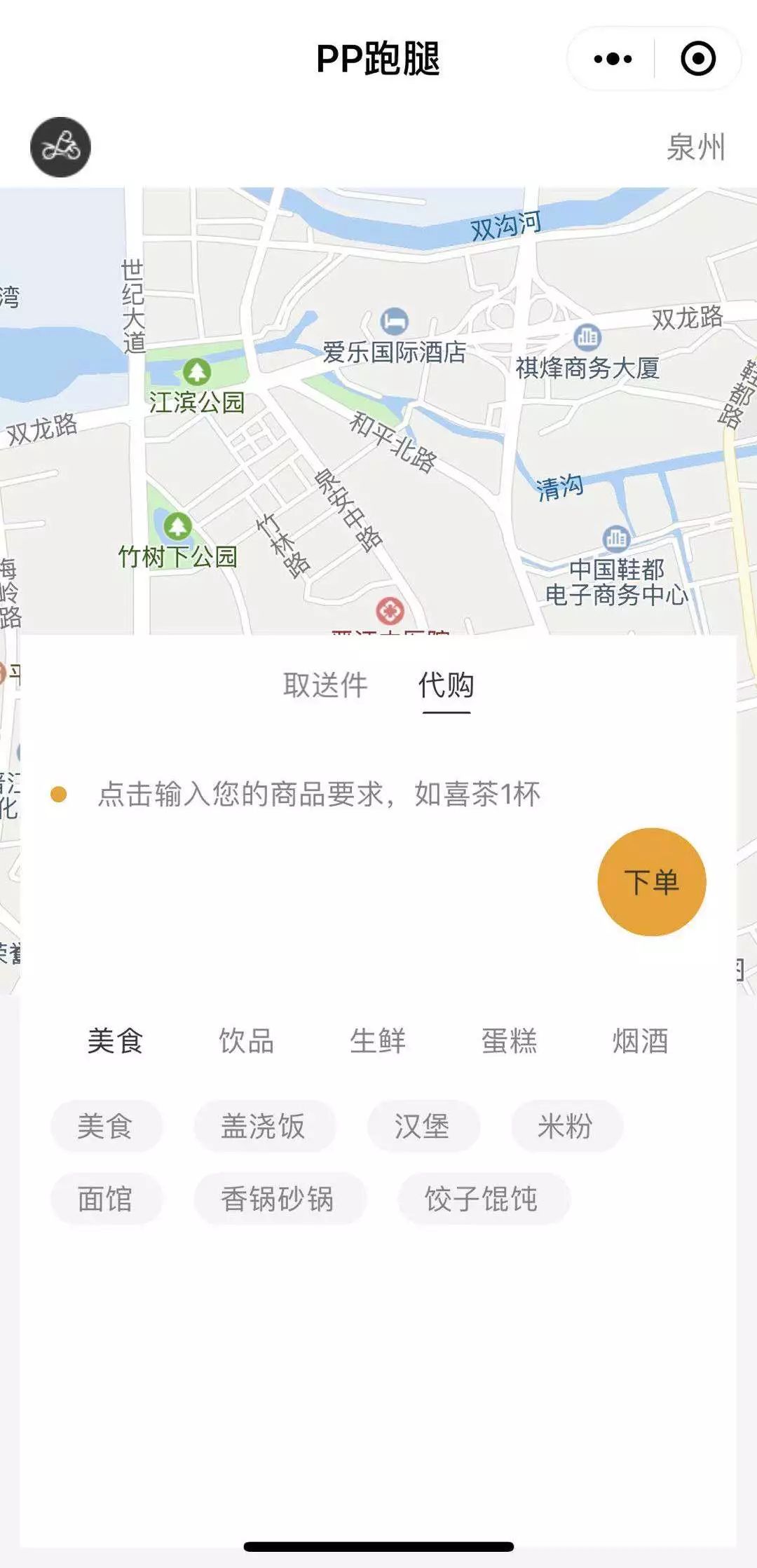
Task: Switch to the 蛋糕 category
Action: coord(510,1041)
